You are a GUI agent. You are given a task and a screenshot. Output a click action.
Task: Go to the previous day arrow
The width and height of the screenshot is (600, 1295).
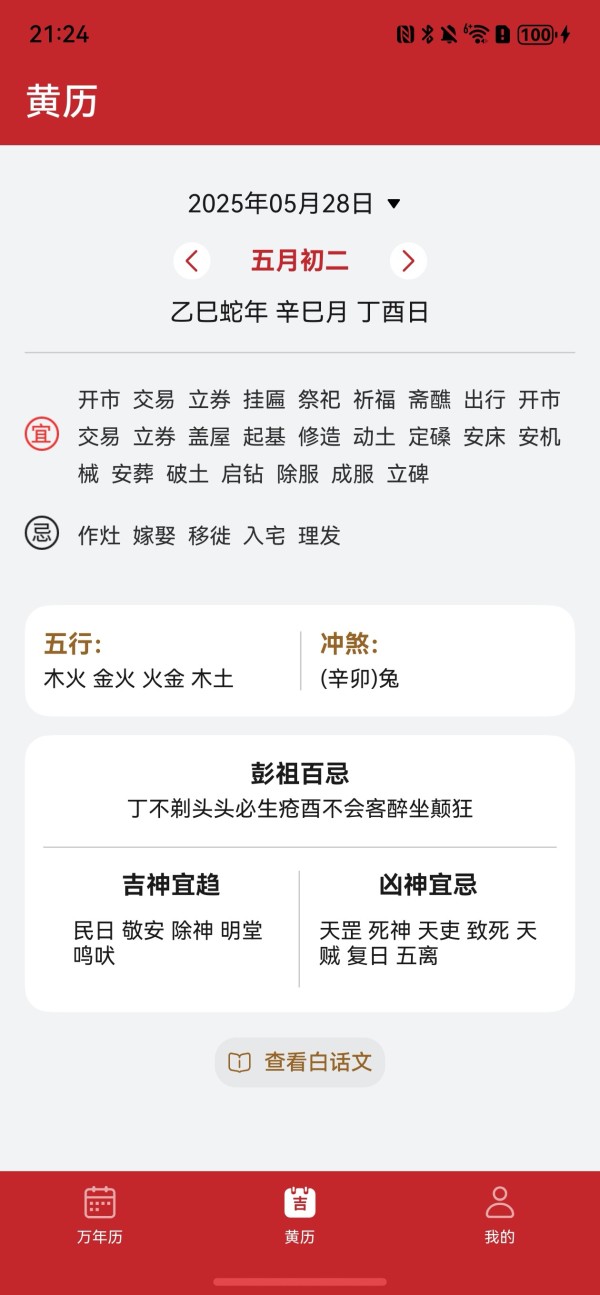coord(192,261)
